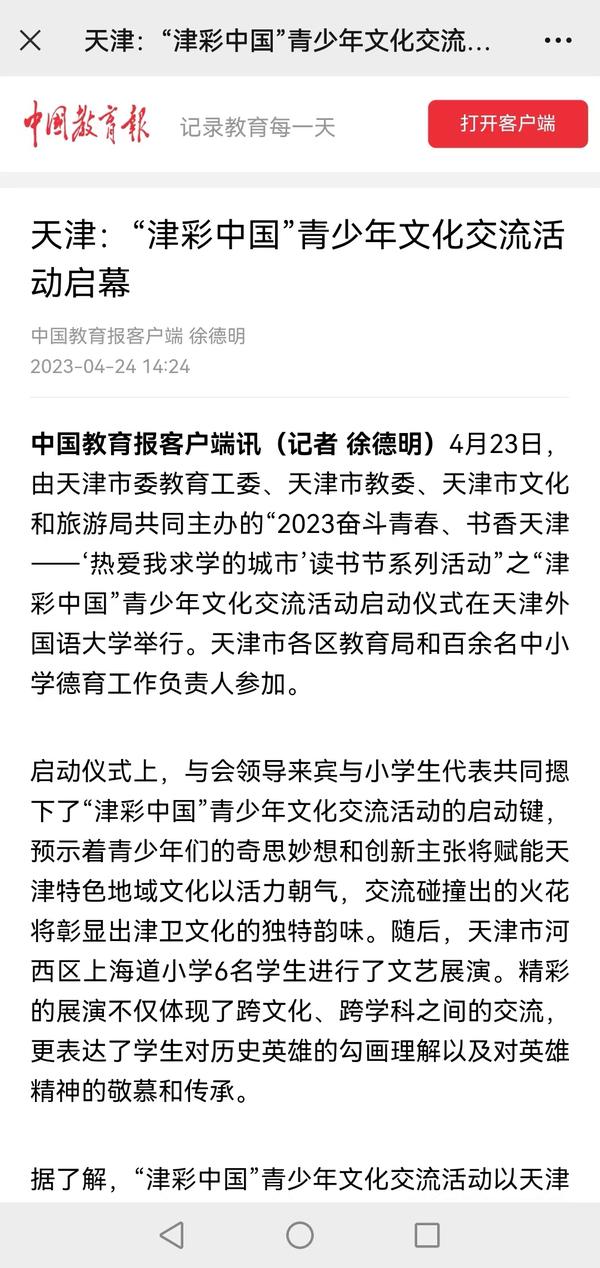Close the article webview
Screen dimensions: 600x1268
coord(31,40)
